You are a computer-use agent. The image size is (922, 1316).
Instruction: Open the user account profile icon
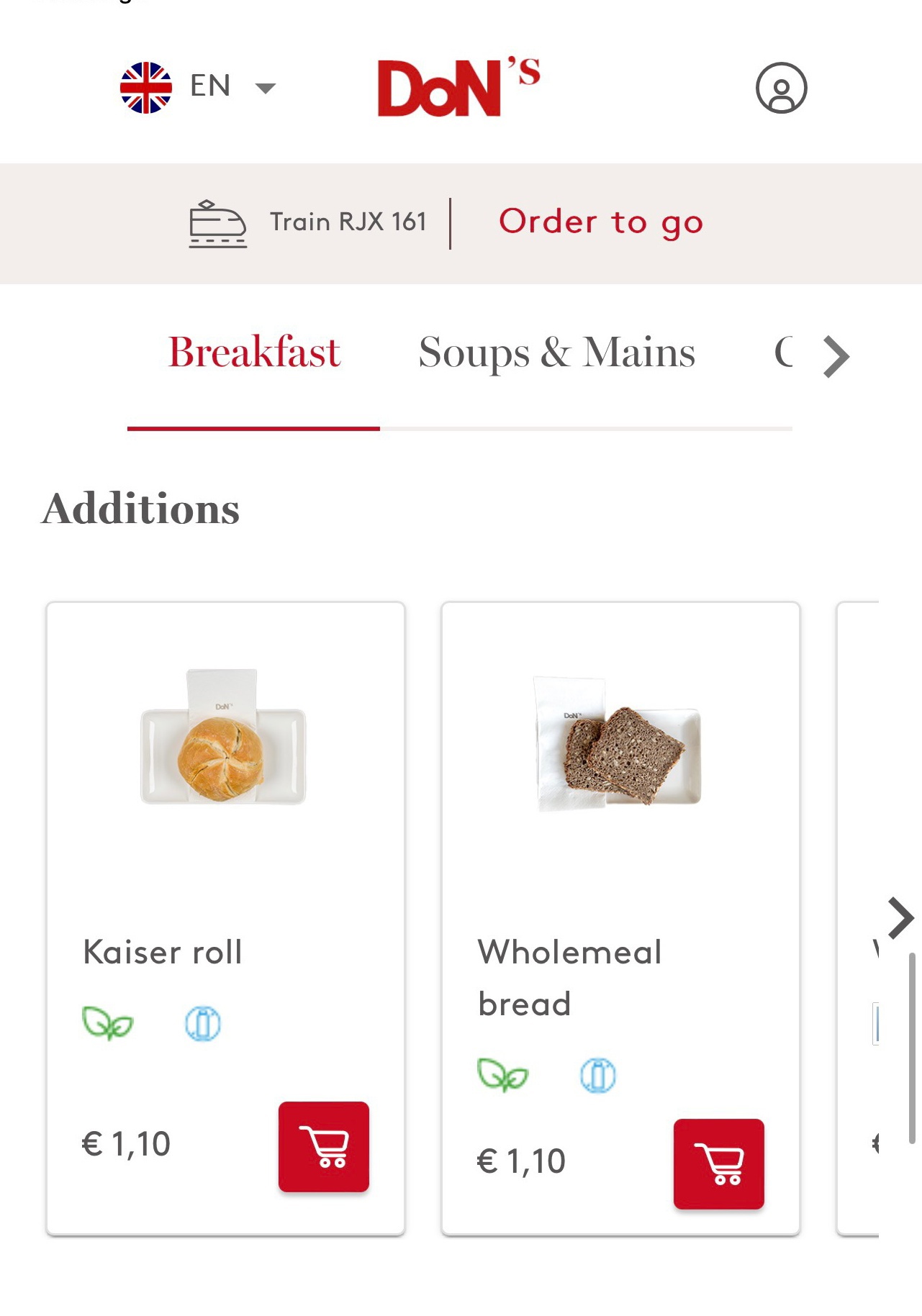click(781, 88)
